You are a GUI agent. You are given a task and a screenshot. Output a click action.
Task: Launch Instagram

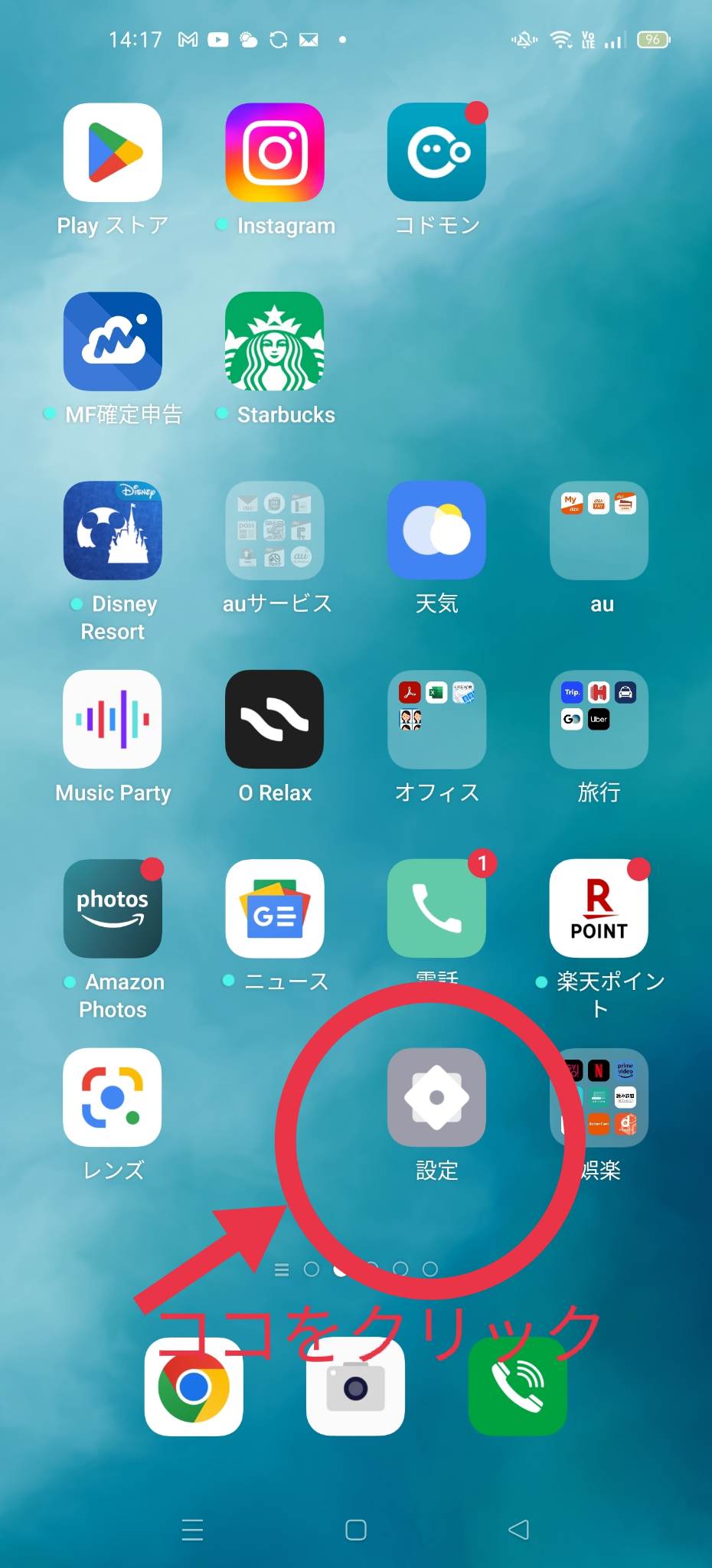tap(275, 152)
